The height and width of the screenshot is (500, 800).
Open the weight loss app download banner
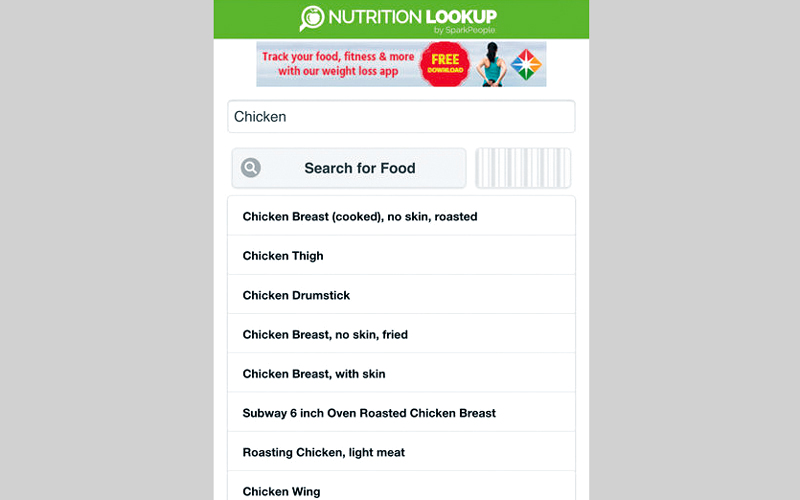point(401,65)
